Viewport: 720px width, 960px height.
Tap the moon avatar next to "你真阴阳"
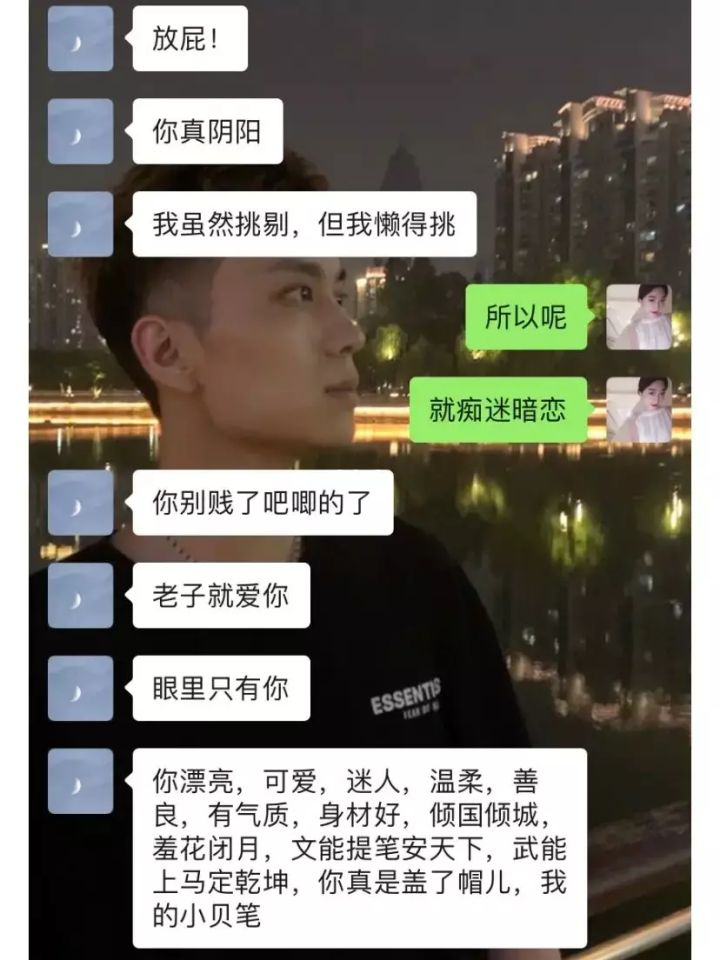pos(80,131)
